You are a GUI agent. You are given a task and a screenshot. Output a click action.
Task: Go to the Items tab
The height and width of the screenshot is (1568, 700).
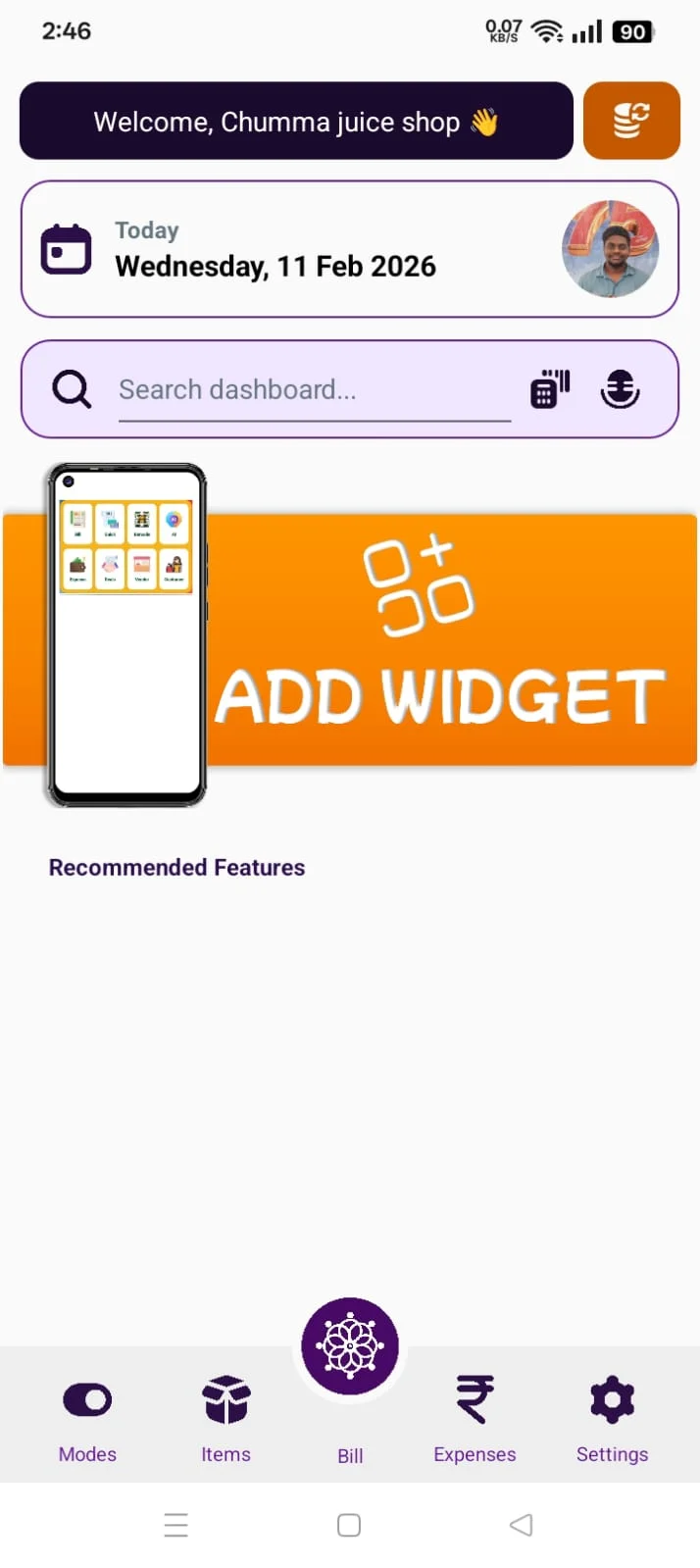pyautogui.click(x=225, y=1416)
